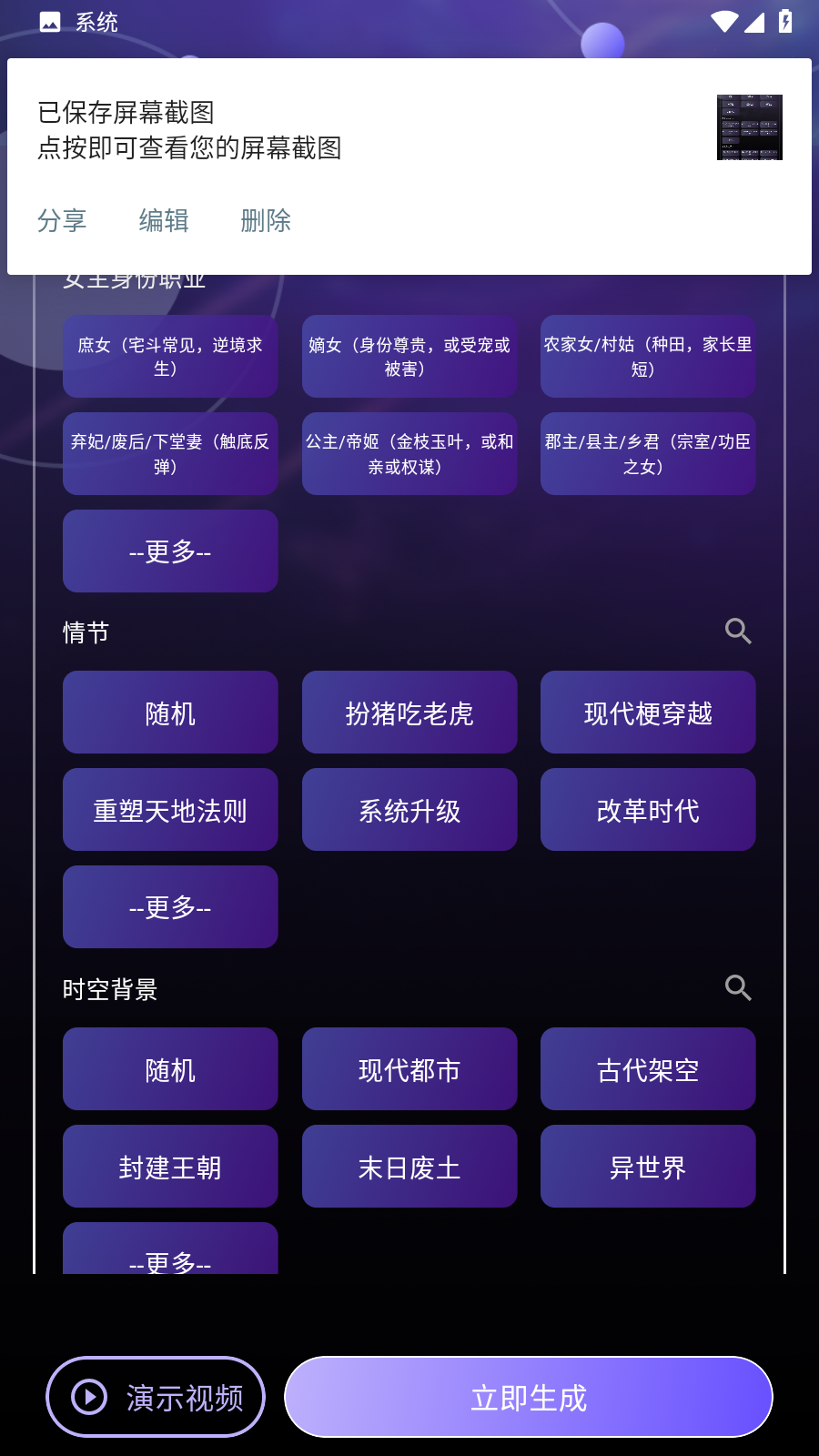Image resolution: width=819 pixels, height=1456 pixels.
Task: Select the 系统升级 plot chip
Action: [409, 809]
